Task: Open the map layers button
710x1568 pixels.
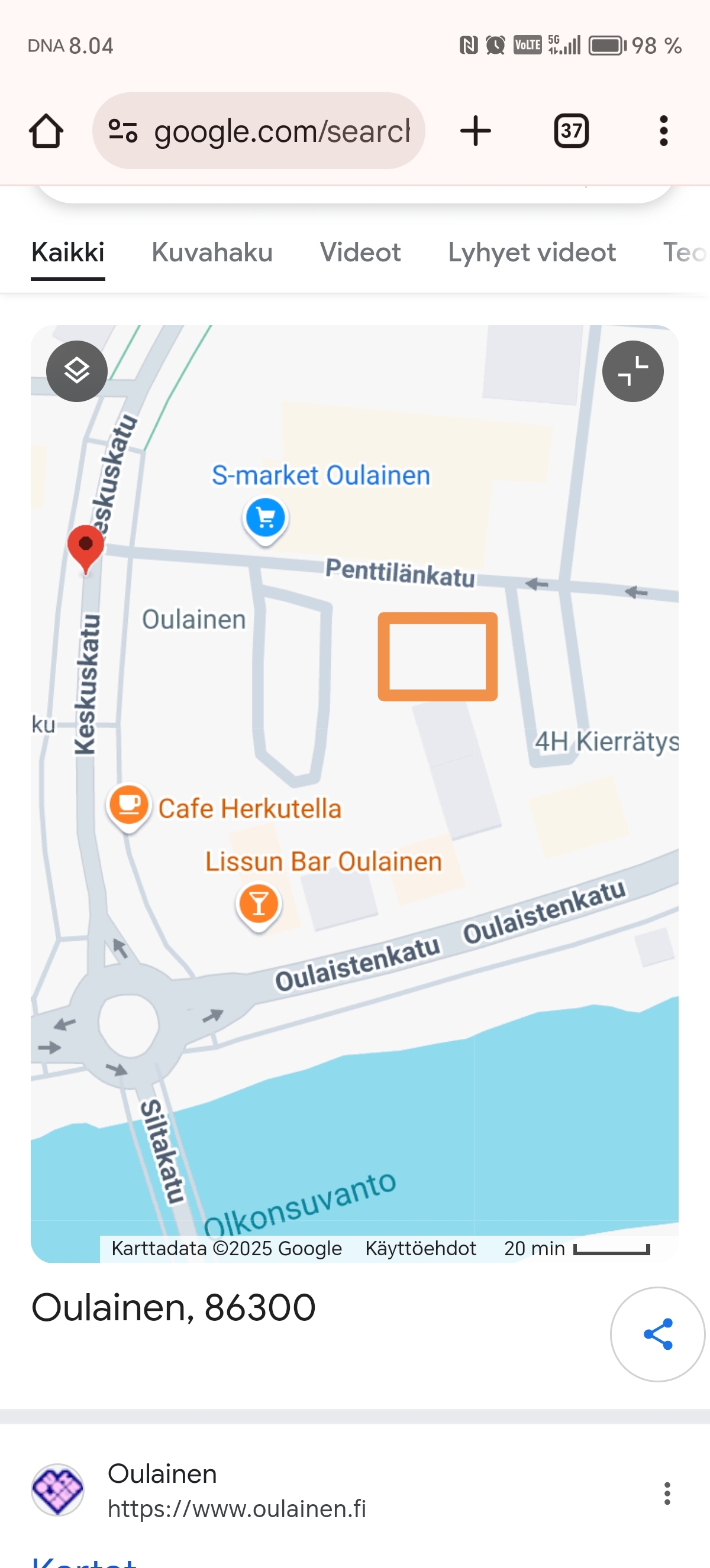Action: pyautogui.click(x=77, y=371)
